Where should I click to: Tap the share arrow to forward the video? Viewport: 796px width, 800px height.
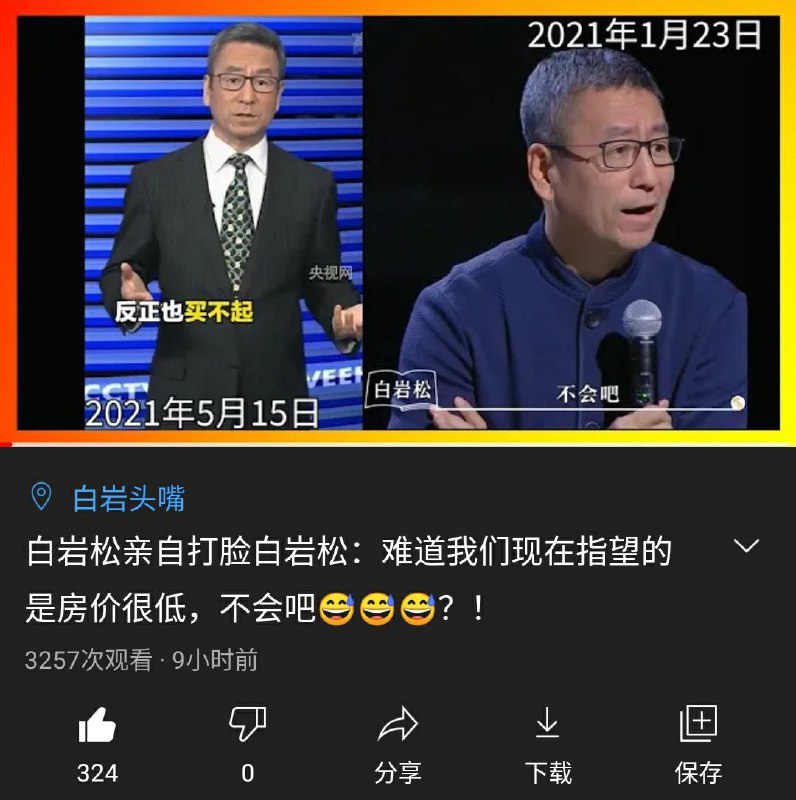[x=400, y=722]
